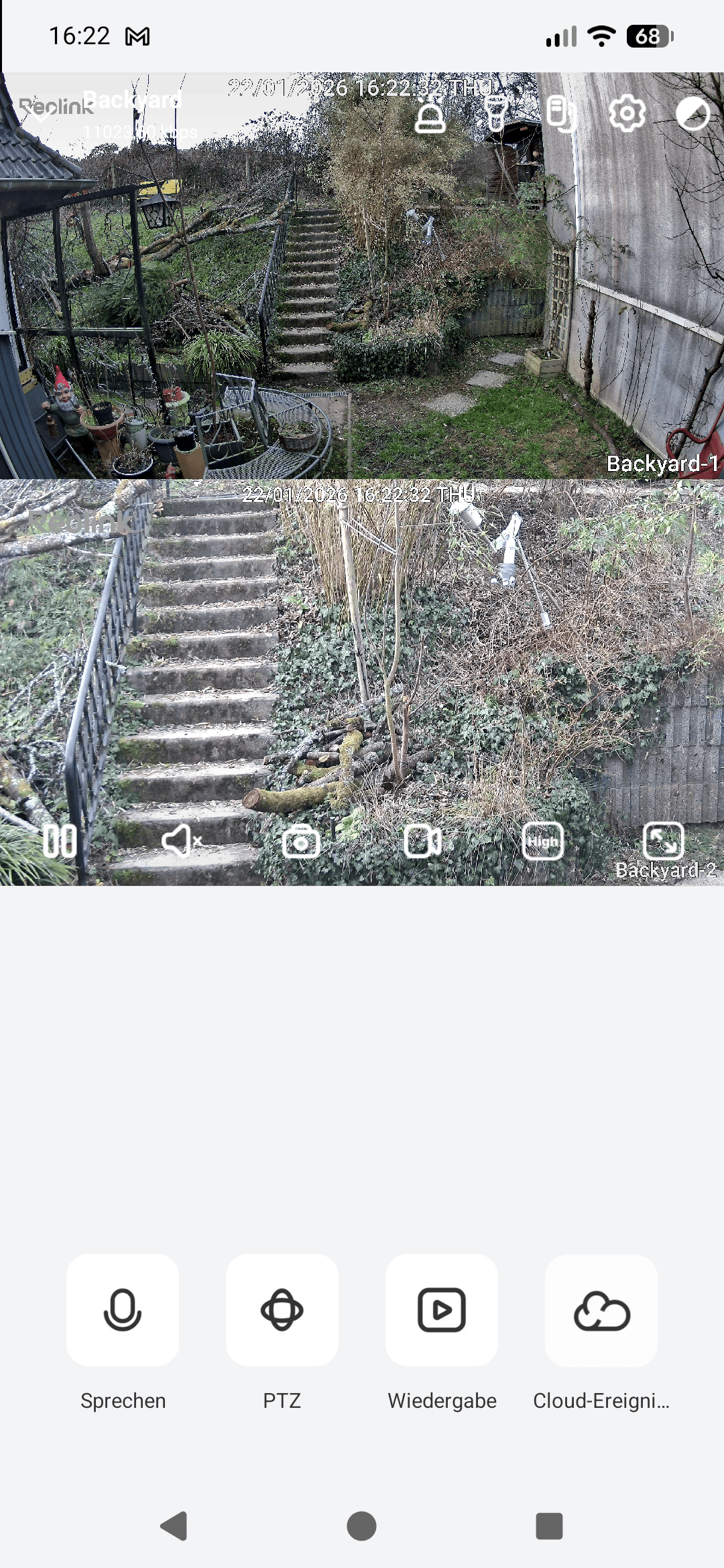The image size is (724, 1568).
Task: Start talking via Sprechen
Action: [123, 1310]
